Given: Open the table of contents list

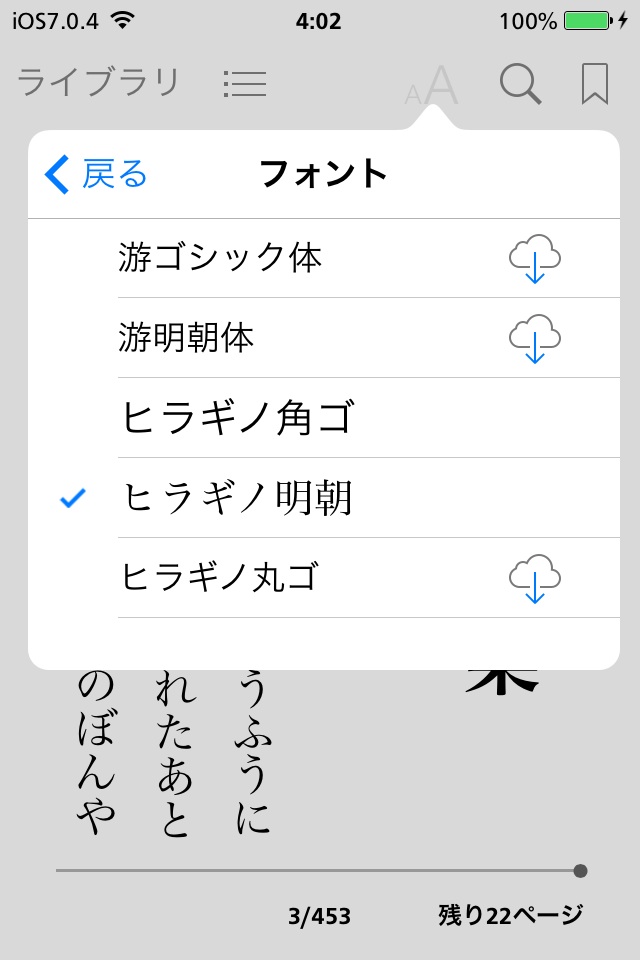Looking at the screenshot, I should tap(245, 84).
